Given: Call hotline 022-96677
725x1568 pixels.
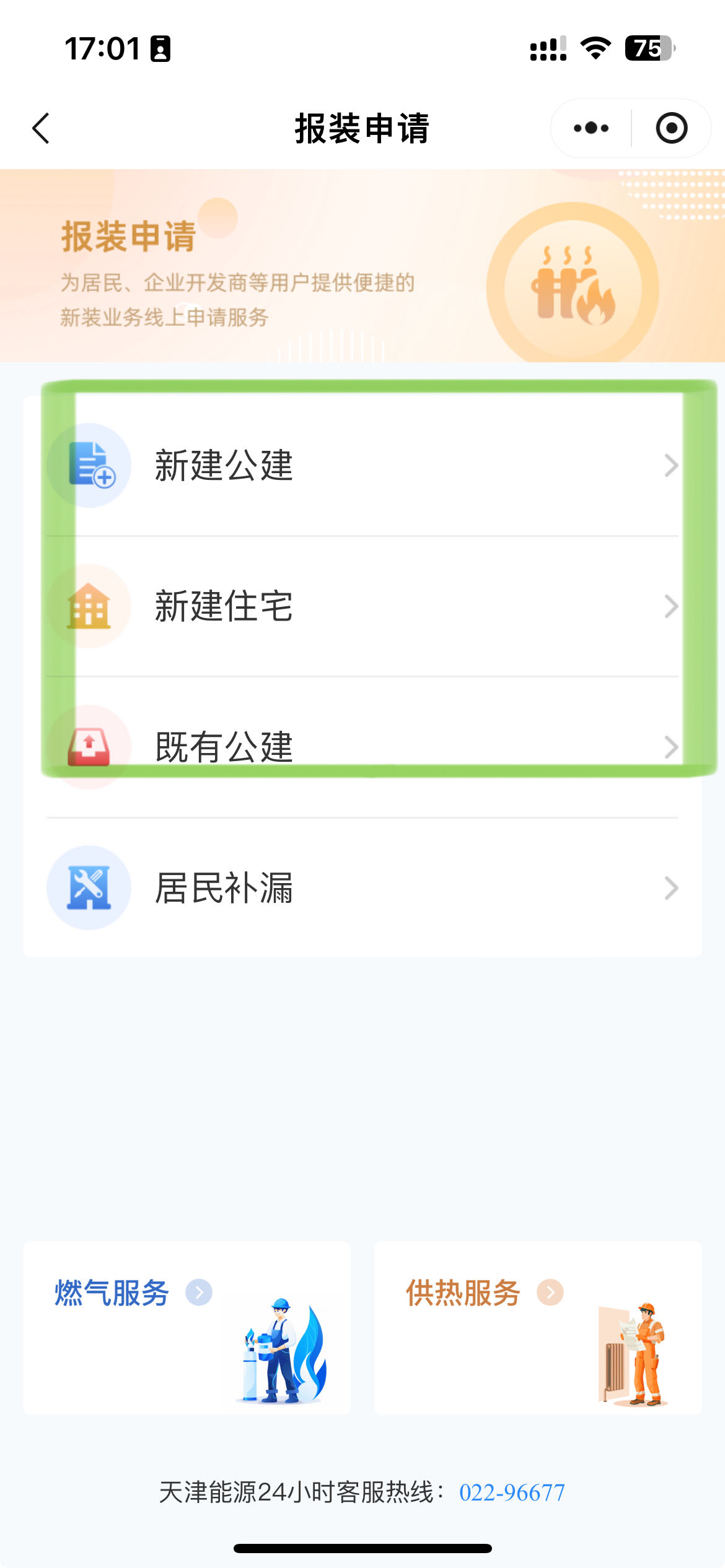Looking at the screenshot, I should 512,1492.
